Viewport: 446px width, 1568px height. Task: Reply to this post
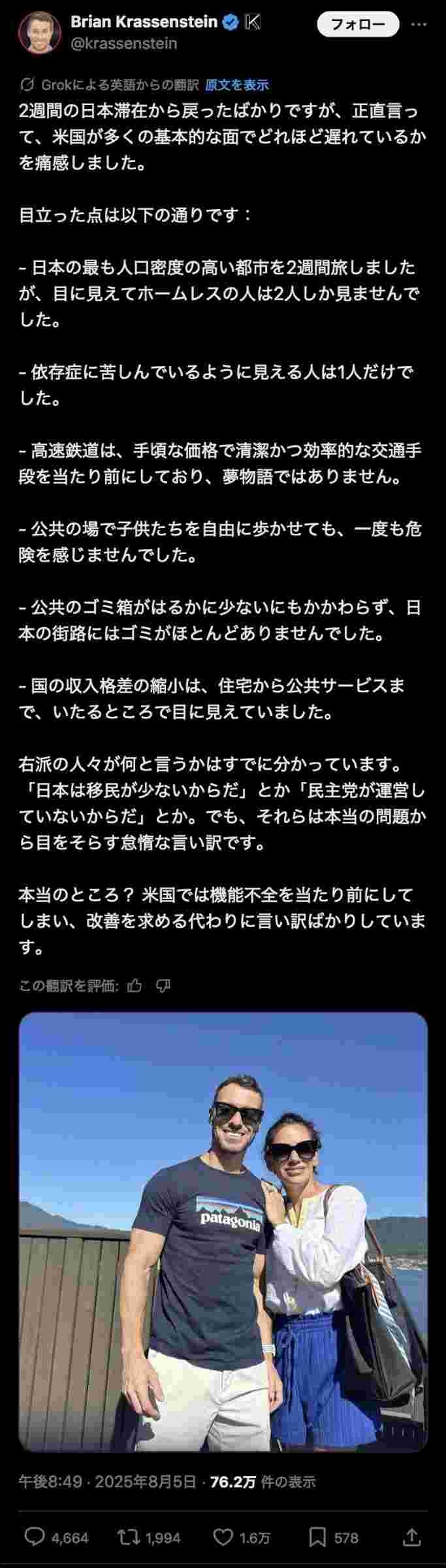35,1537
